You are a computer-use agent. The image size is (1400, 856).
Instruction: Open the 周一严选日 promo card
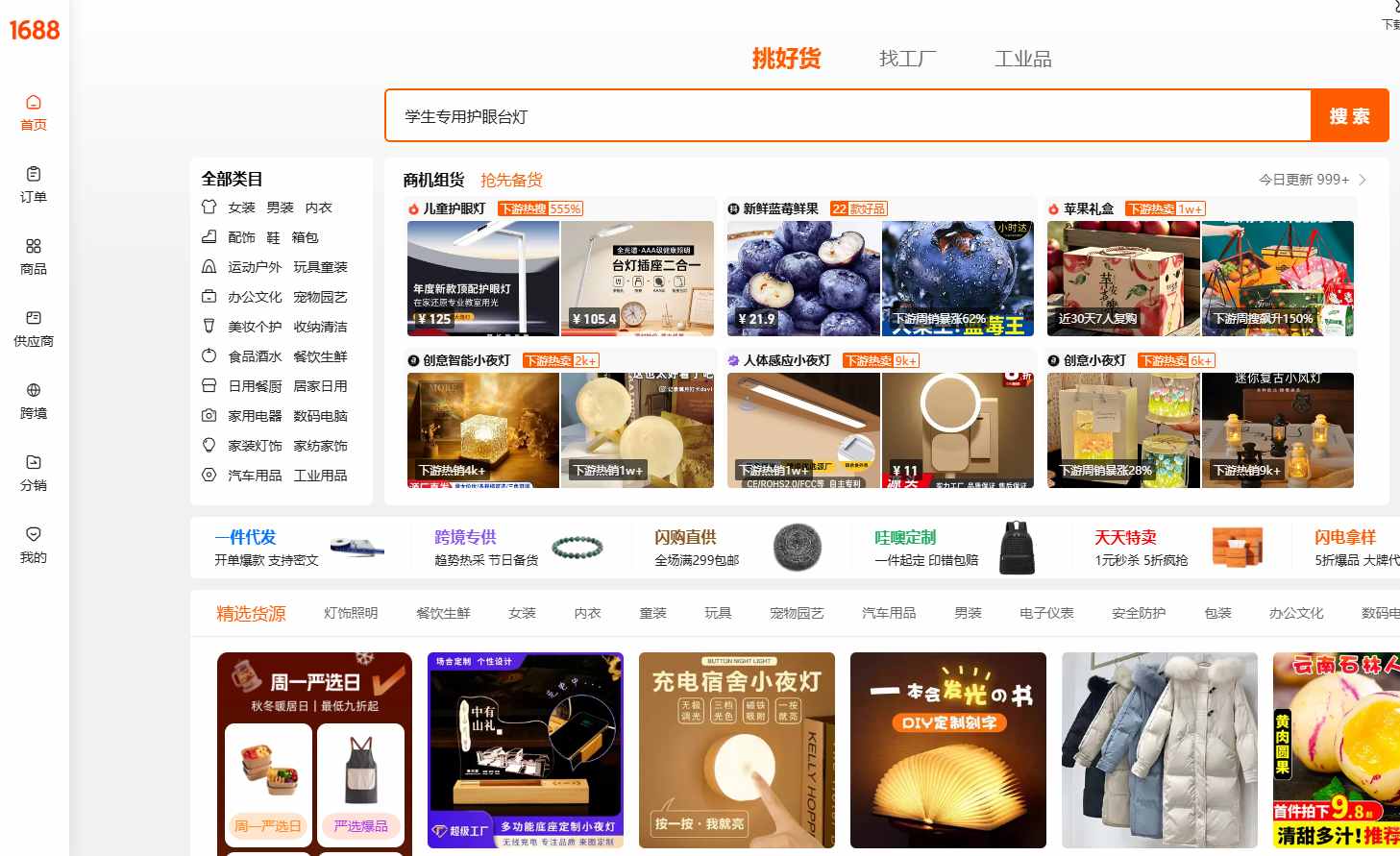(314, 684)
